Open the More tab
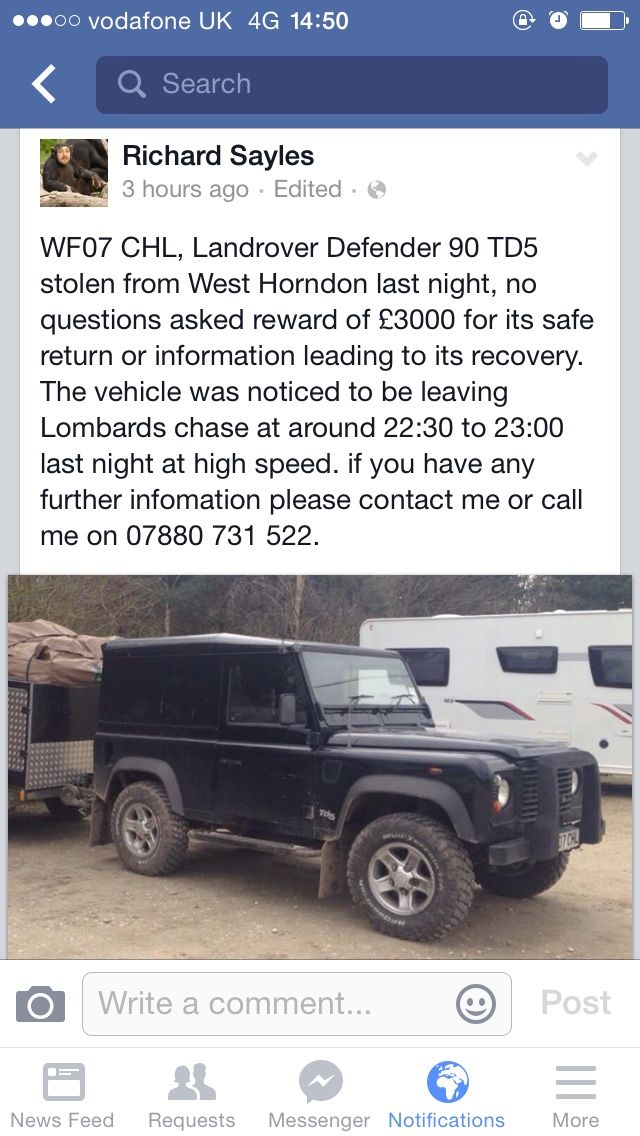Image resolution: width=640 pixels, height=1136 pixels. pyautogui.click(x=575, y=1095)
